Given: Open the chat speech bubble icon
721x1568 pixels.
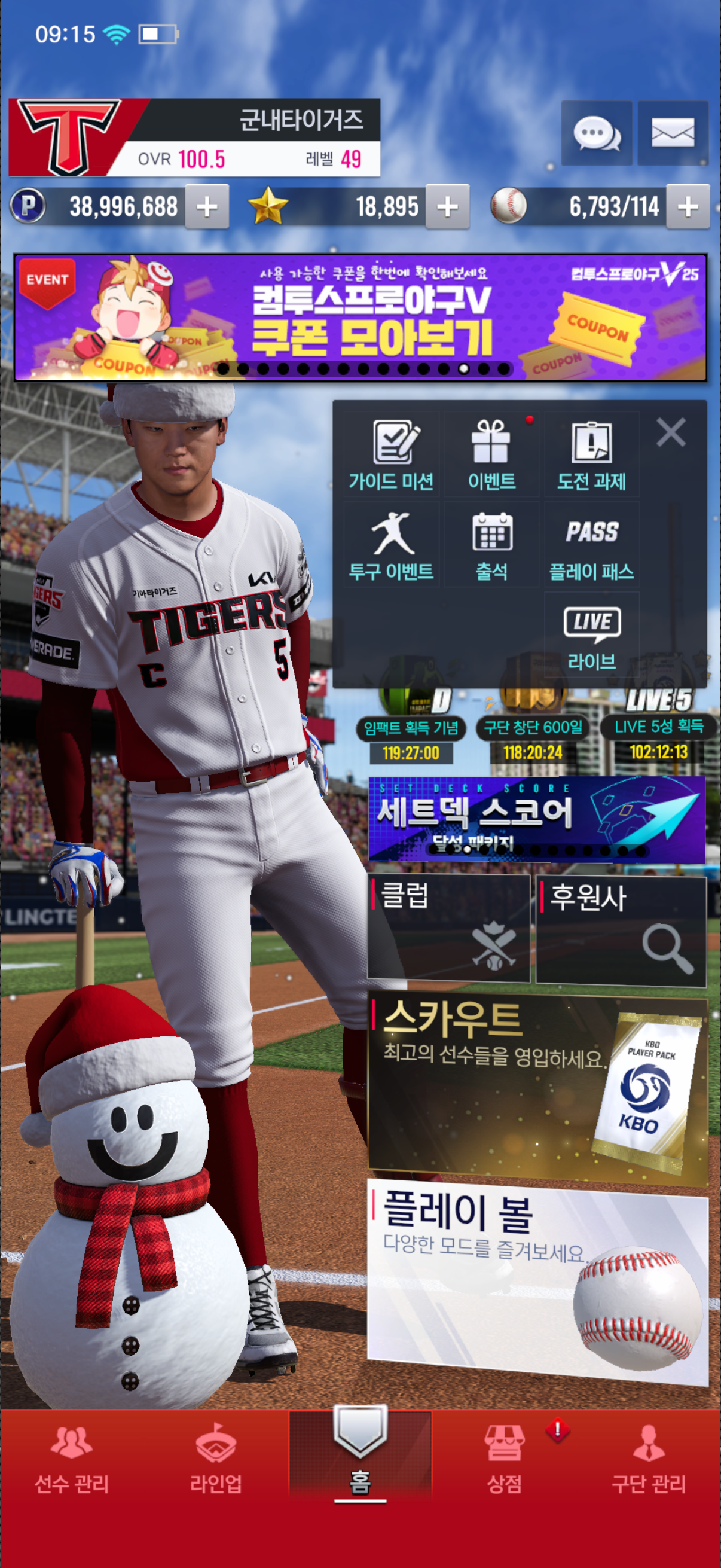Looking at the screenshot, I should [596, 133].
